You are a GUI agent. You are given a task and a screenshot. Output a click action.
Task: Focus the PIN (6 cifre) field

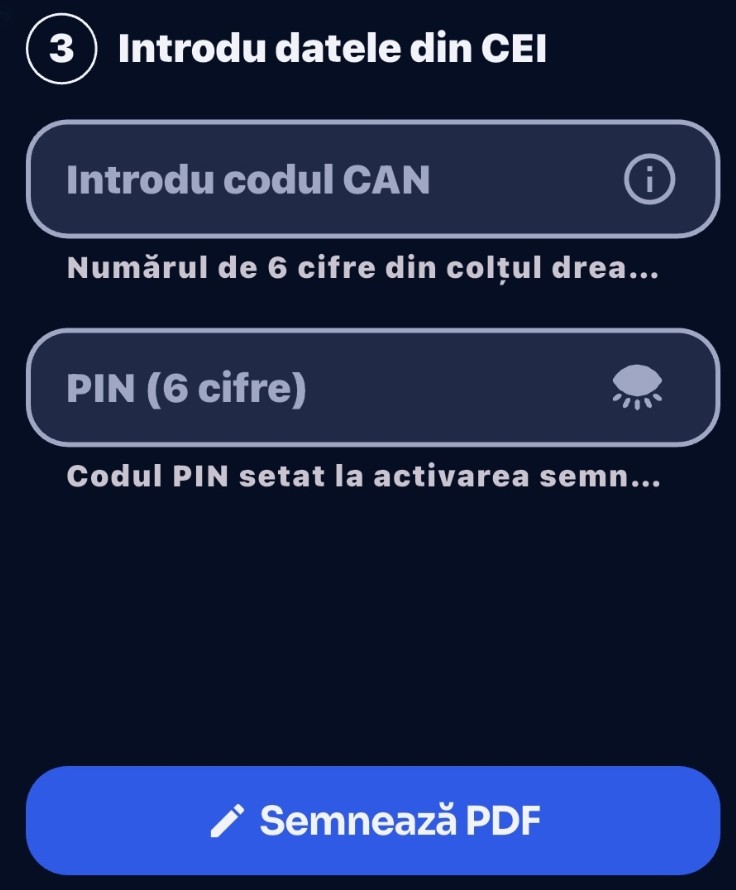[320, 388]
